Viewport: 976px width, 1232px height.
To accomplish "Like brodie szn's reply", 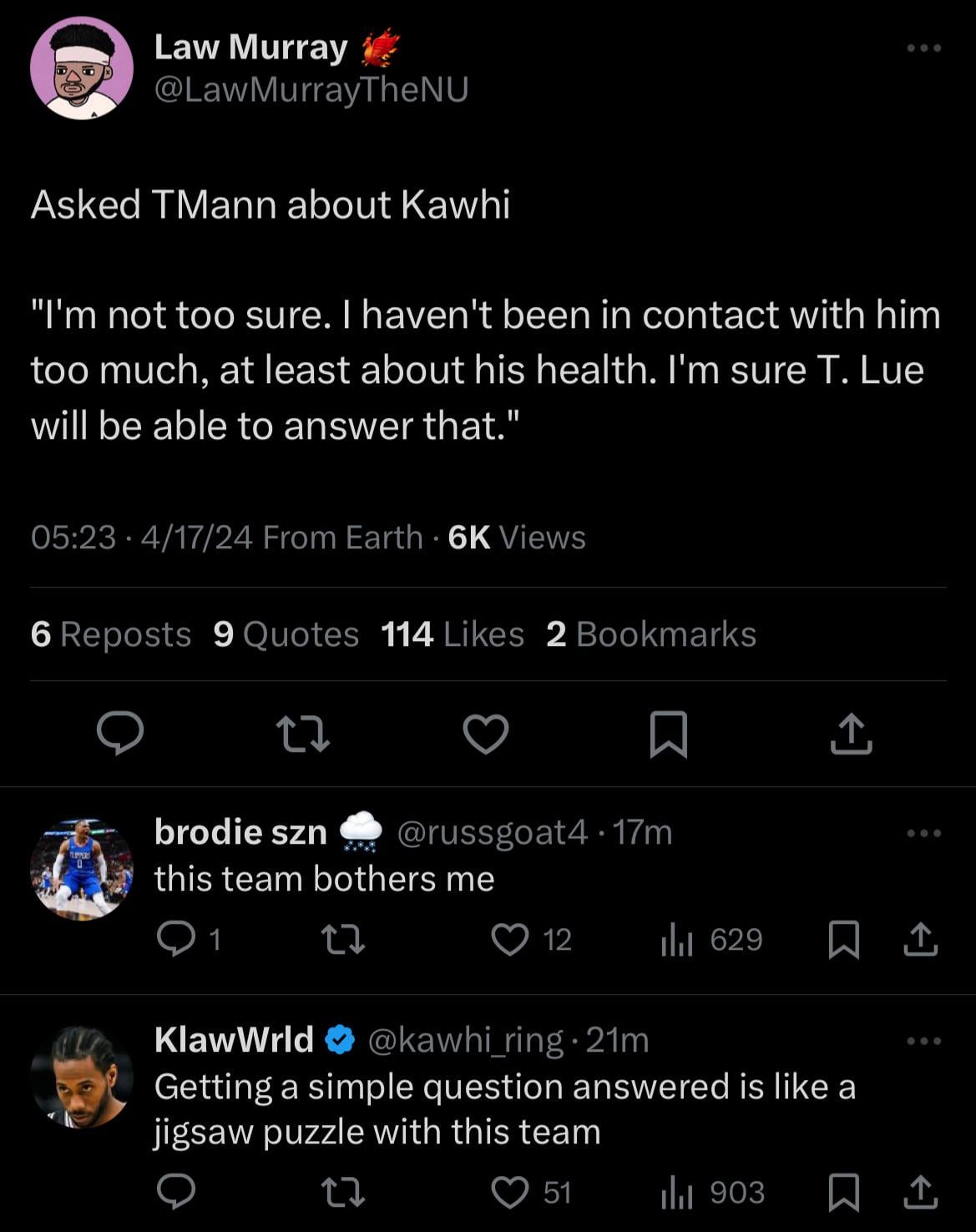I will tap(510, 940).
